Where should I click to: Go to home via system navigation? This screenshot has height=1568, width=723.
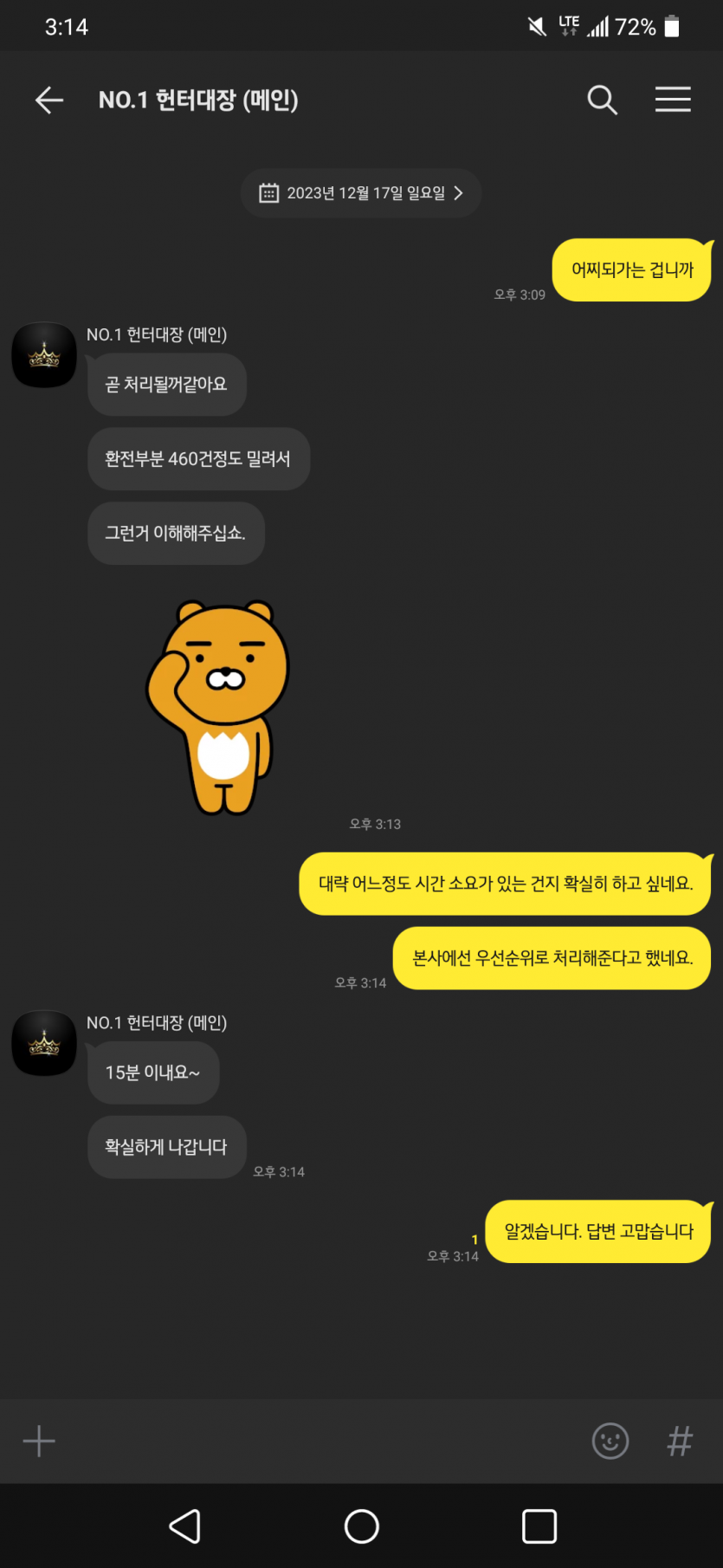[x=362, y=1526]
